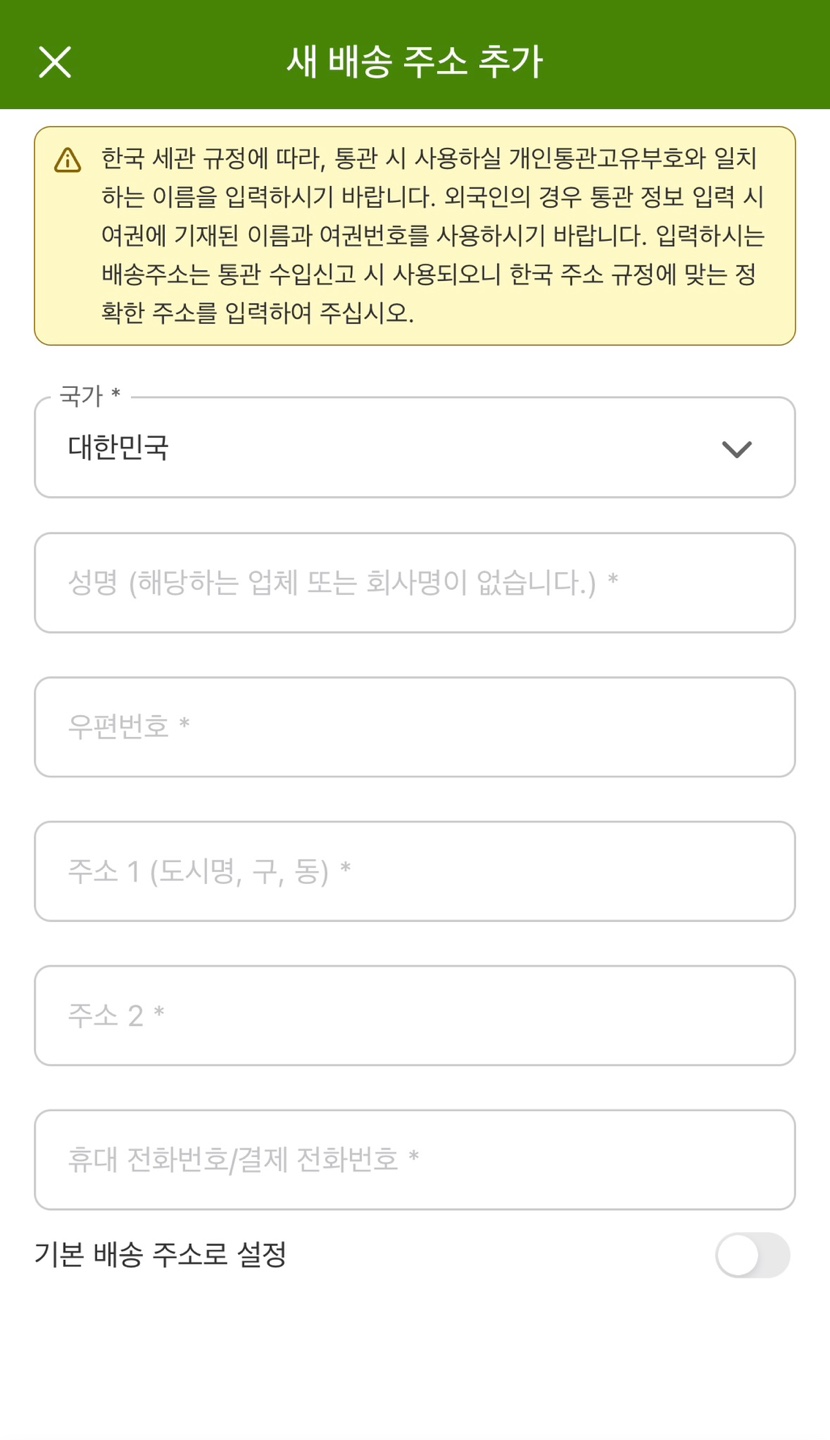Select the 우편번호 postal code field
The image size is (830, 1440).
click(415, 726)
